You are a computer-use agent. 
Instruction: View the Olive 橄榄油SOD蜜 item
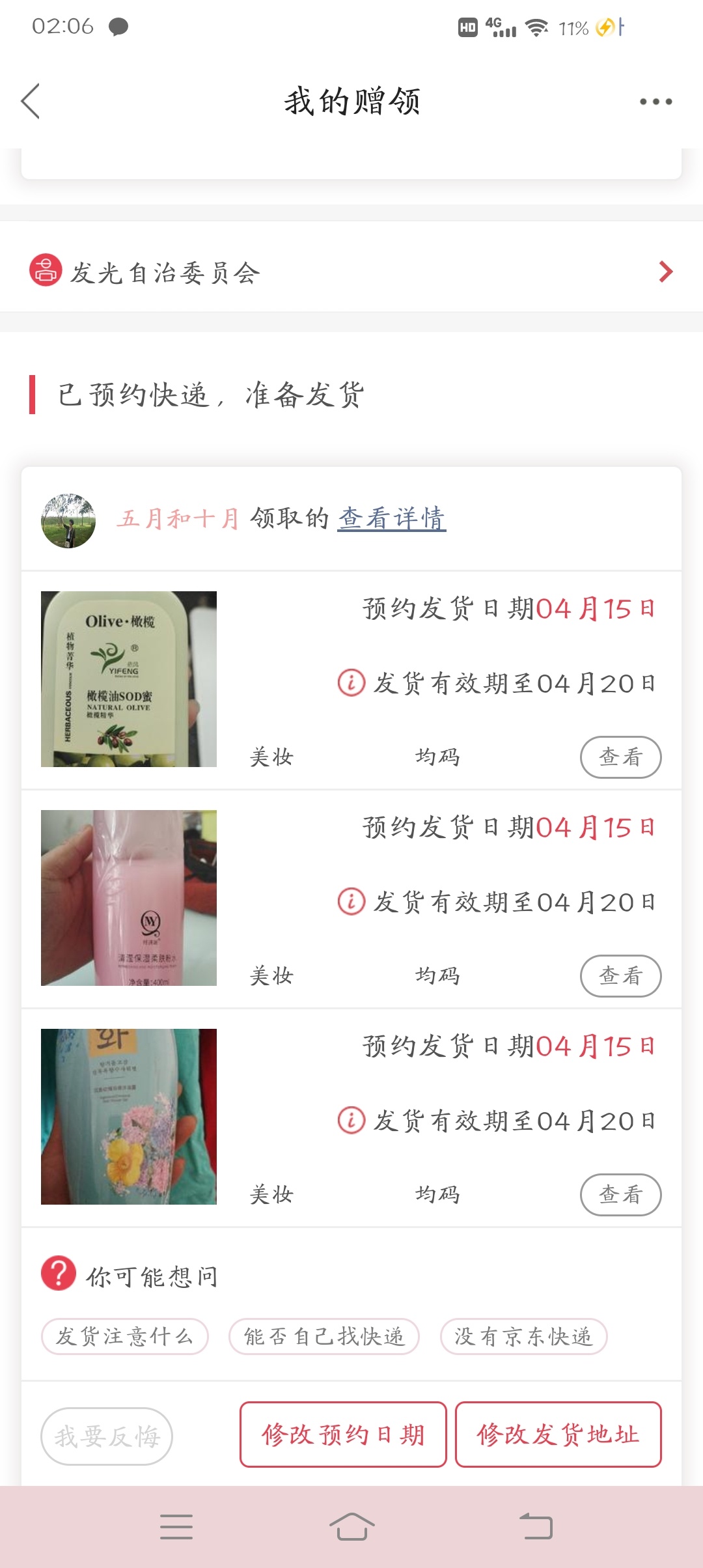(x=620, y=757)
